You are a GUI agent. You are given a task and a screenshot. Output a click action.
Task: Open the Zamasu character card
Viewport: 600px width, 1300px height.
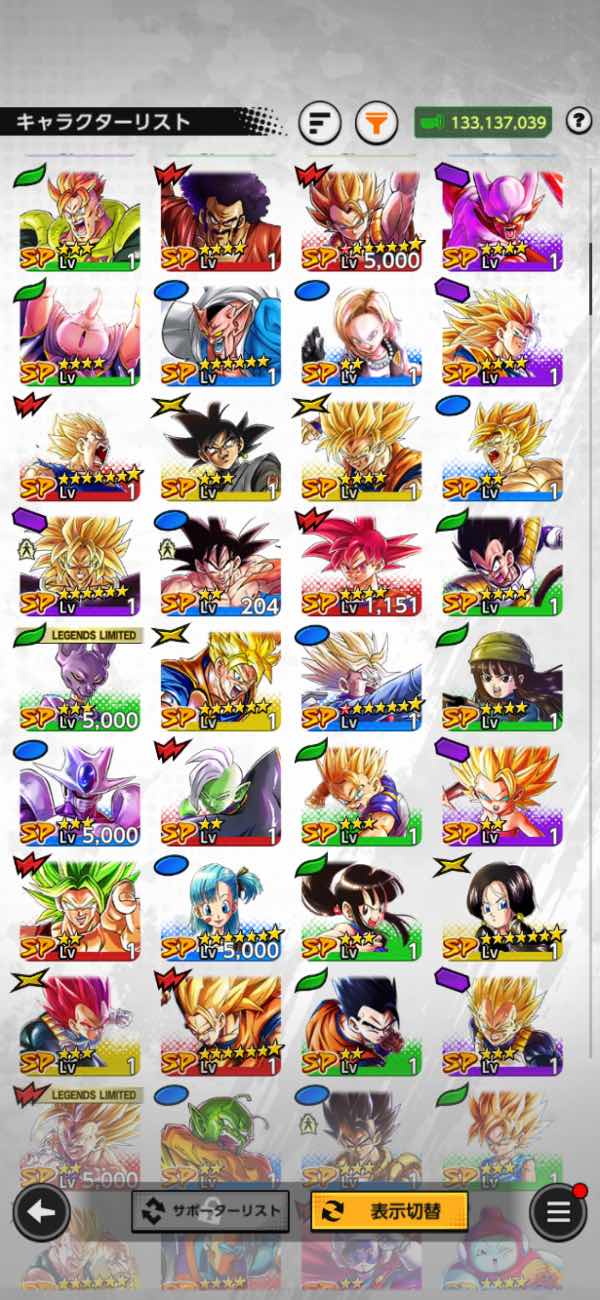tap(220, 795)
